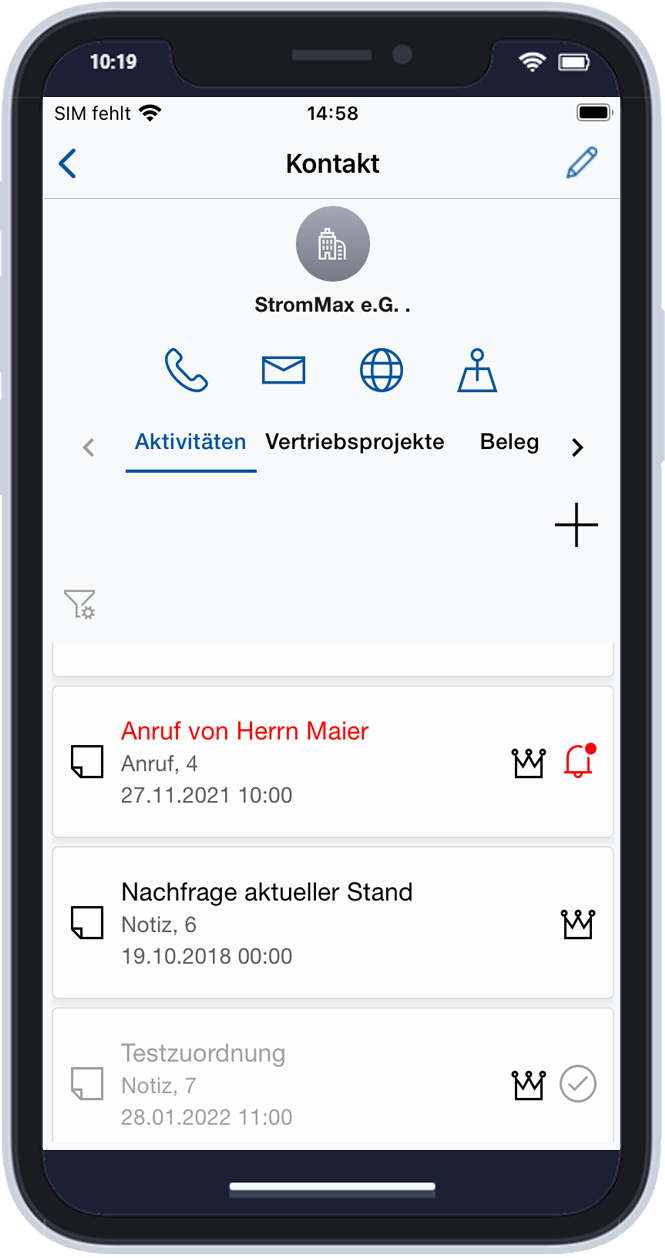This screenshot has width=665, height=1258.
Task: Call StromMax via the phone icon
Action: 186,370
